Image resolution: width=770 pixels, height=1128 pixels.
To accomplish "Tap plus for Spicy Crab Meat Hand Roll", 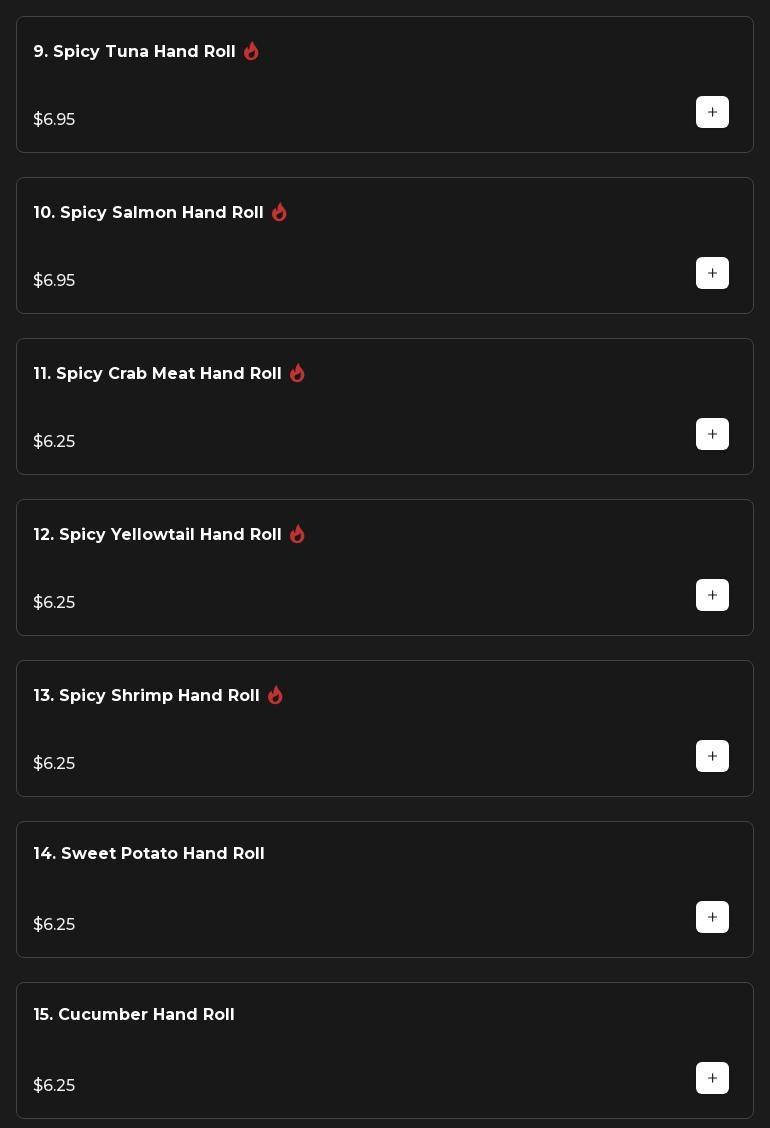I will [x=712, y=434].
